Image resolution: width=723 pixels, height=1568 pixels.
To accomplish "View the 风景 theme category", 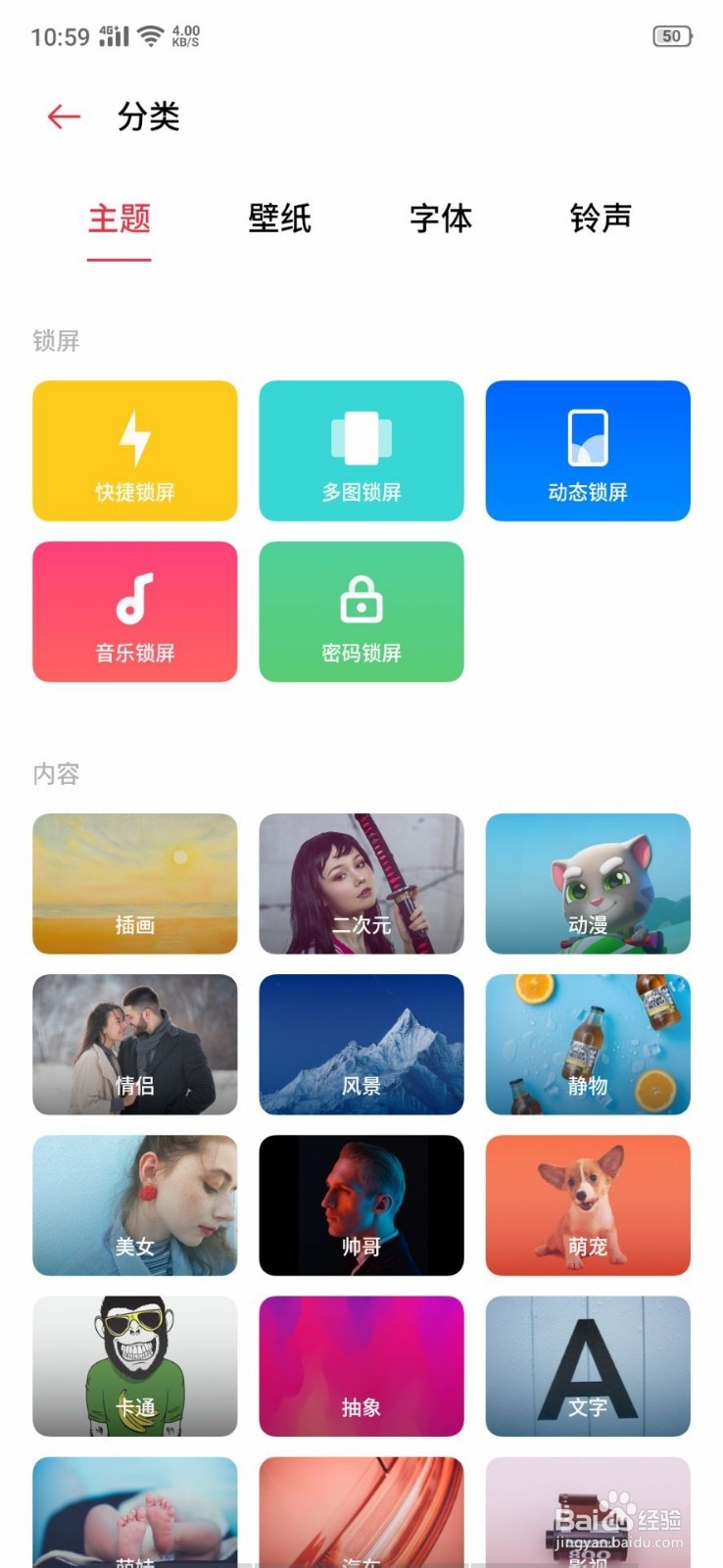I will click(x=361, y=1045).
